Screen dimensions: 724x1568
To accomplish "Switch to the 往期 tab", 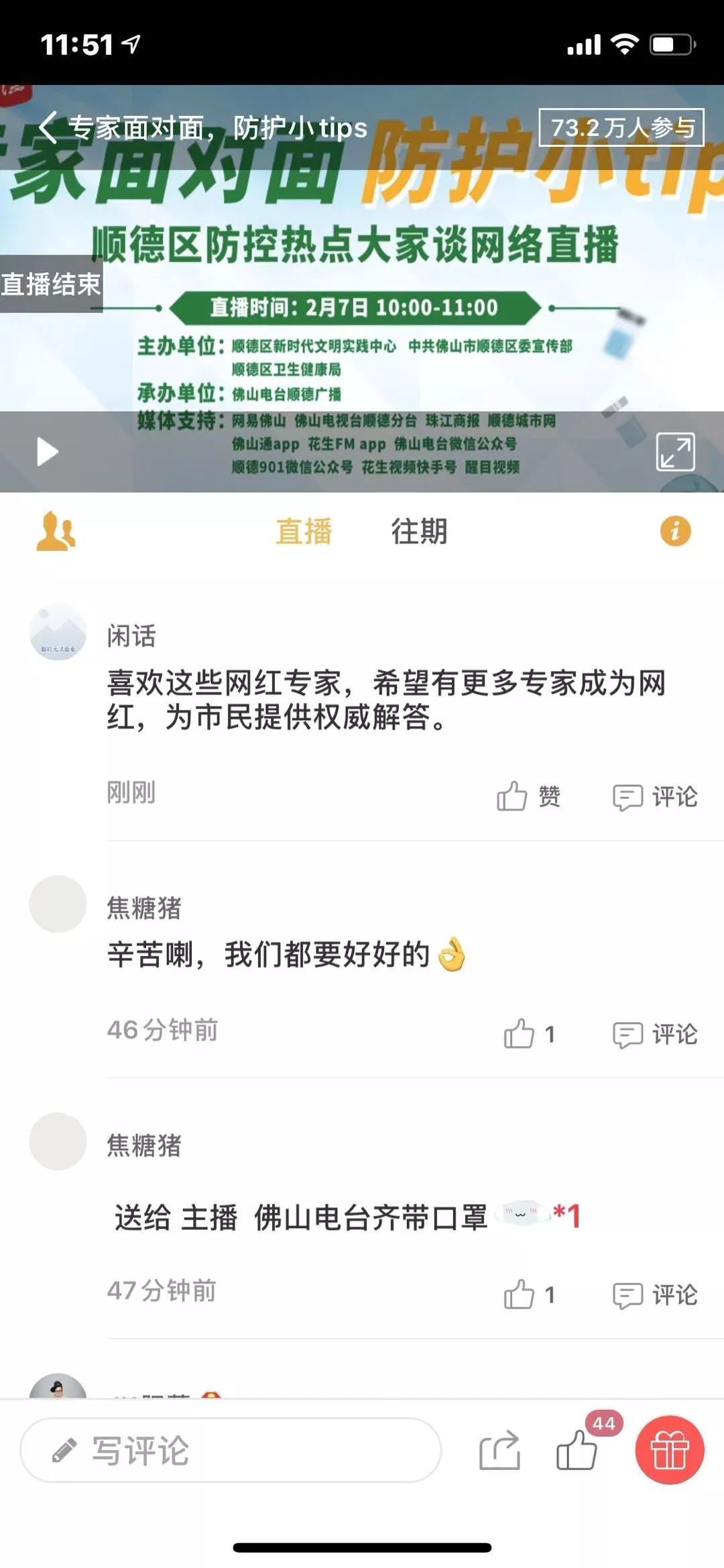I will point(419,532).
